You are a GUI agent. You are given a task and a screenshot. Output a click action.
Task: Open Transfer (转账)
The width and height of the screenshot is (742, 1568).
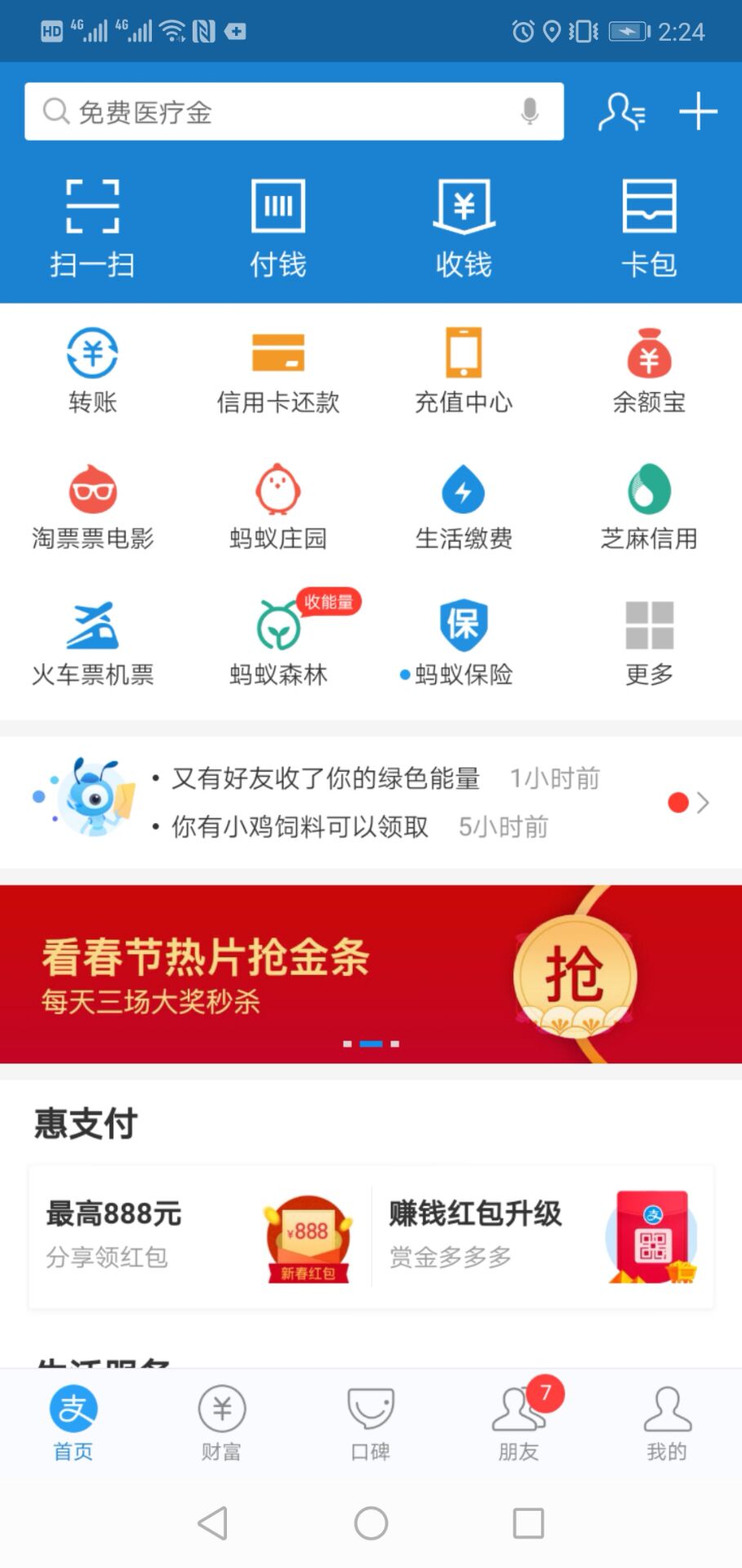point(92,367)
